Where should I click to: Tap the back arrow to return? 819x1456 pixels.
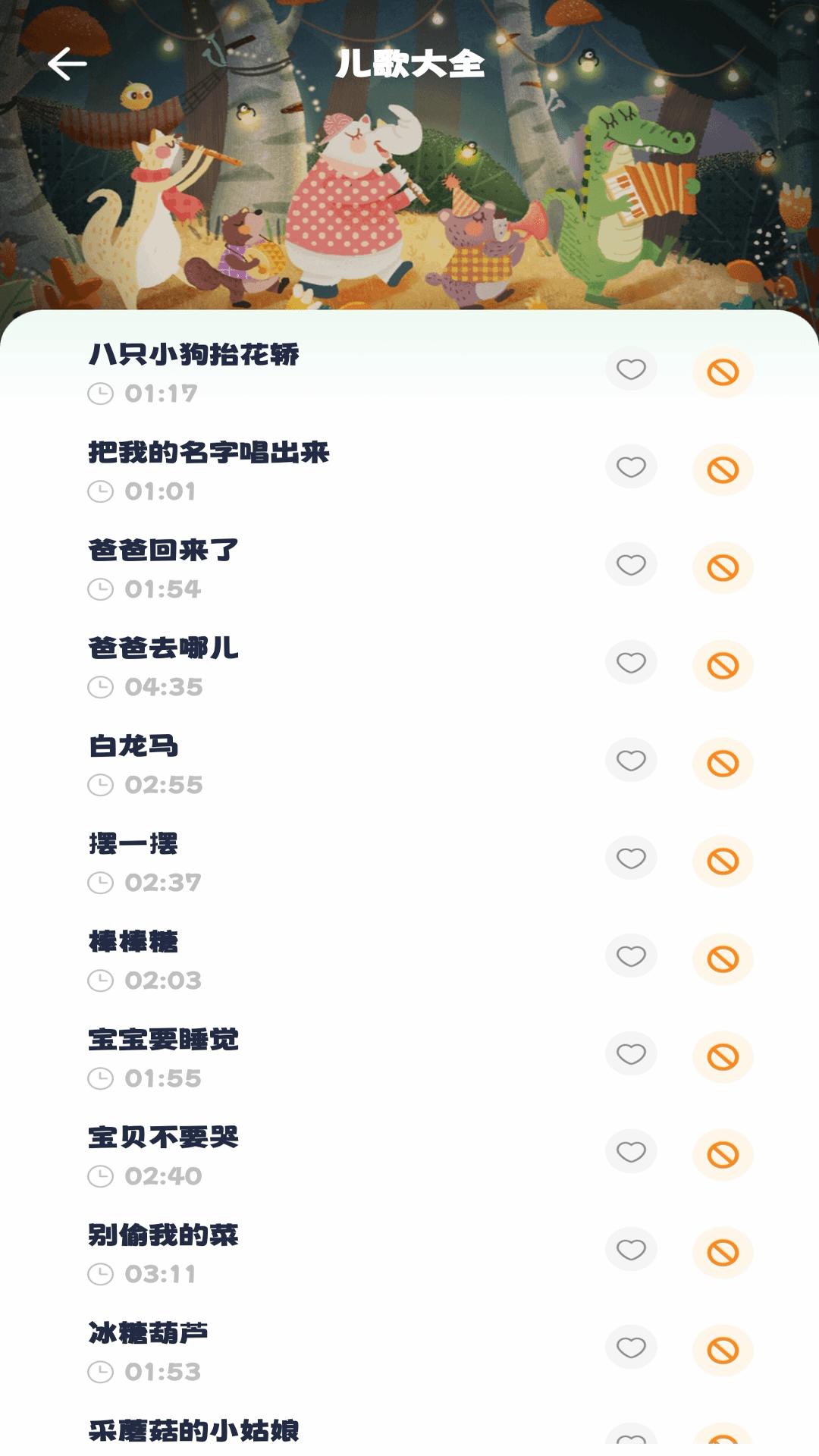click(67, 64)
